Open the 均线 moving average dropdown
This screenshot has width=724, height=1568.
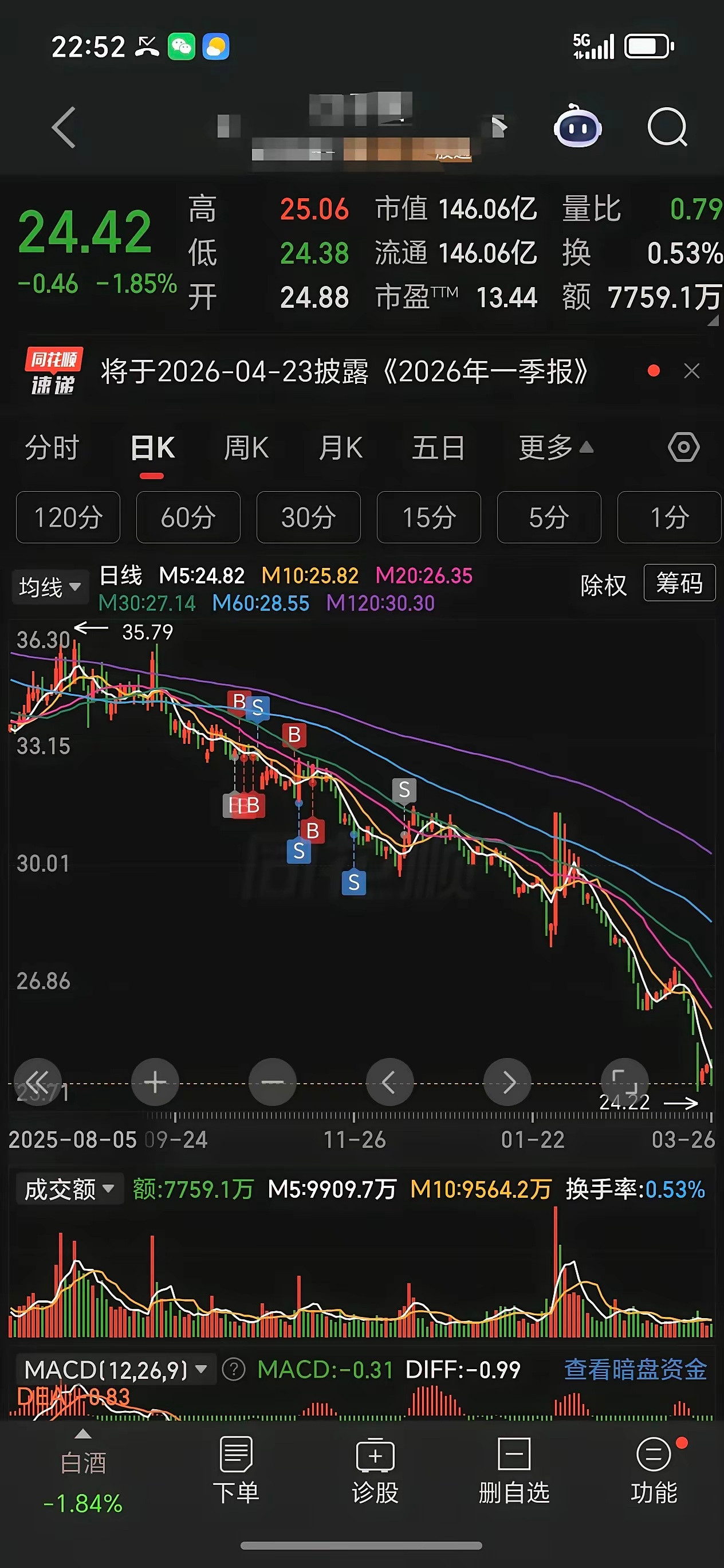point(49,586)
